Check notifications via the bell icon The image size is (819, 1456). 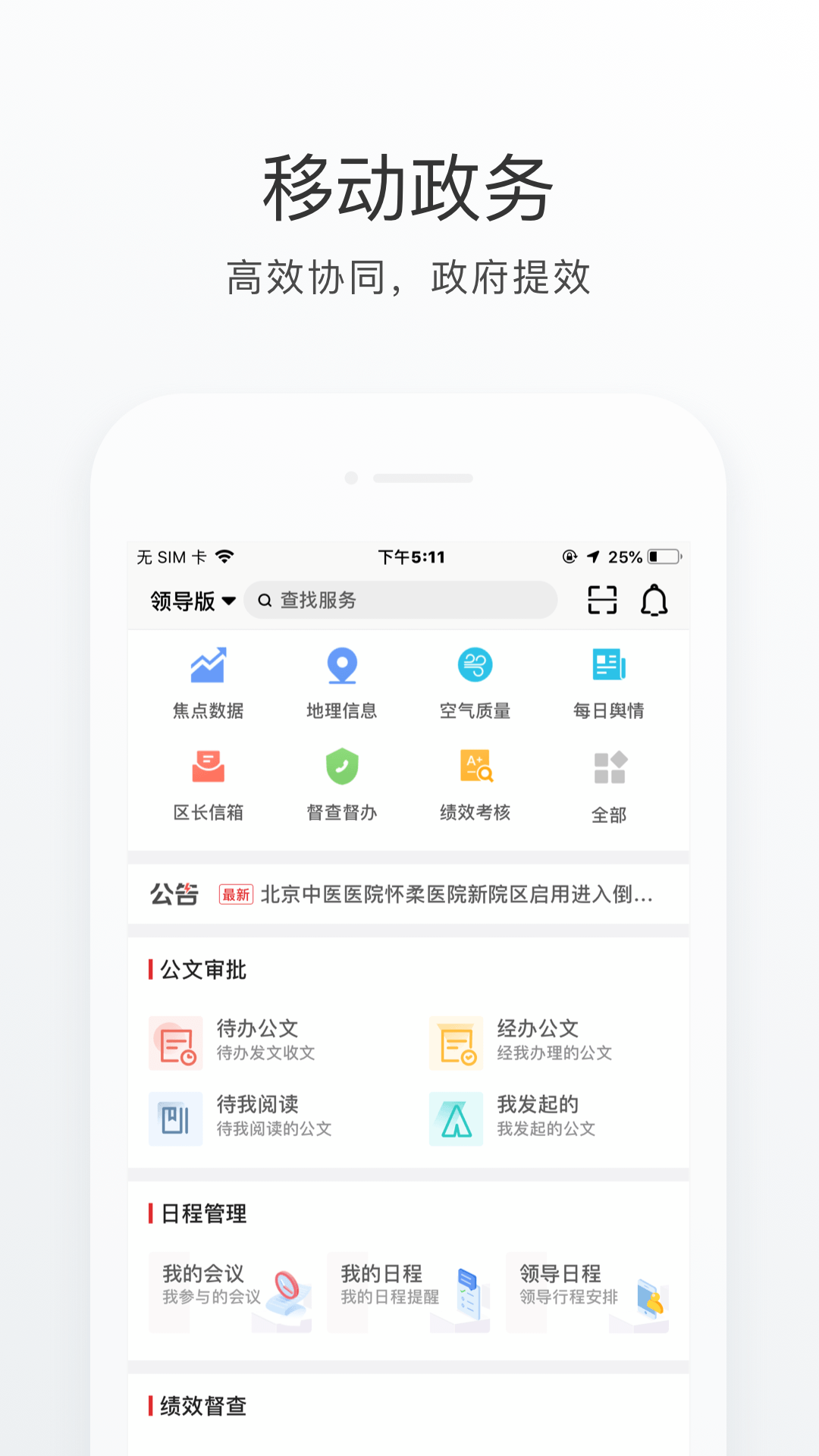(654, 599)
